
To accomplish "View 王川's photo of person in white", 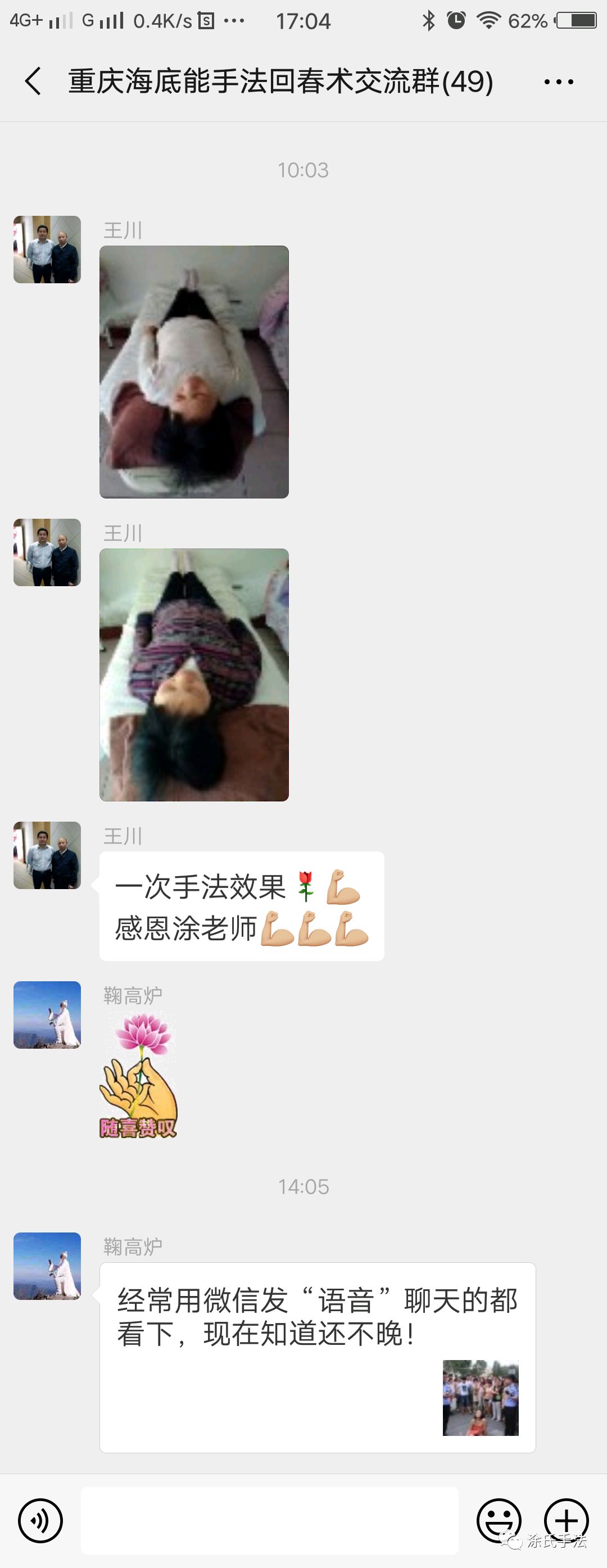I will (x=193, y=372).
